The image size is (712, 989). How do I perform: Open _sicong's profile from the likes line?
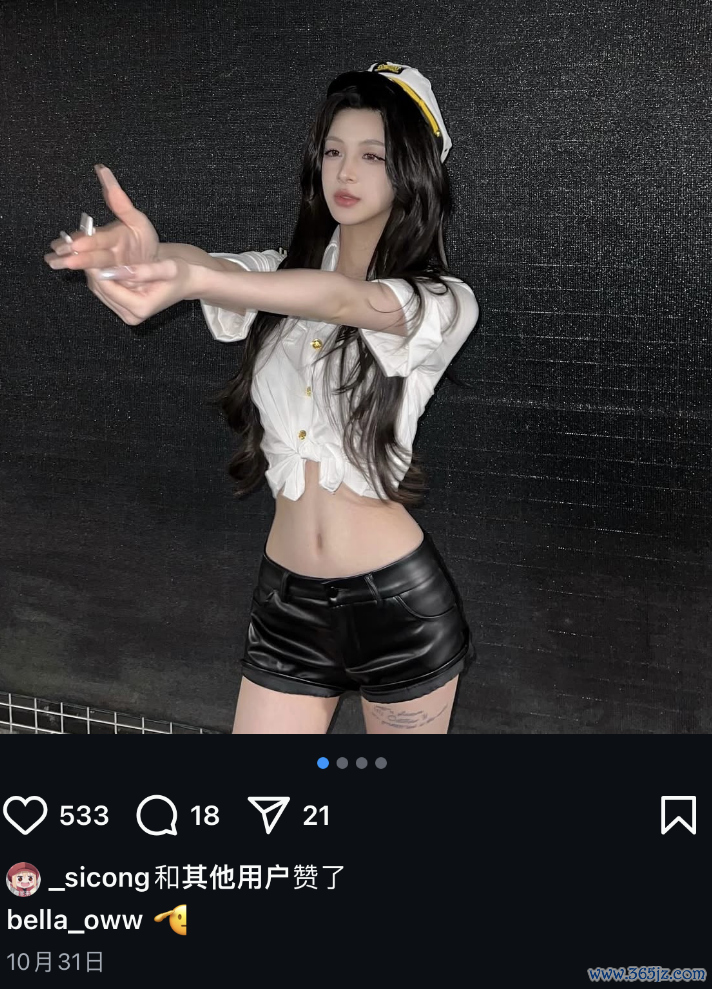click(x=98, y=878)
